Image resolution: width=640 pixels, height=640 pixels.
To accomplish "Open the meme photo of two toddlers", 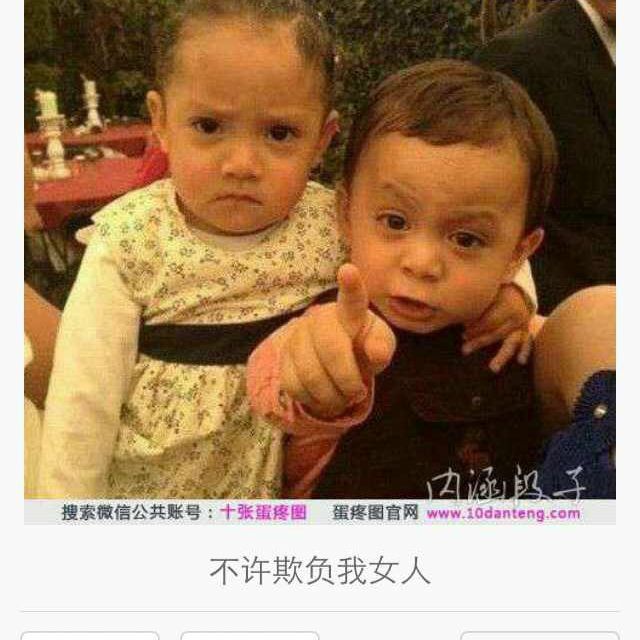I will click(x=320, y=260).
